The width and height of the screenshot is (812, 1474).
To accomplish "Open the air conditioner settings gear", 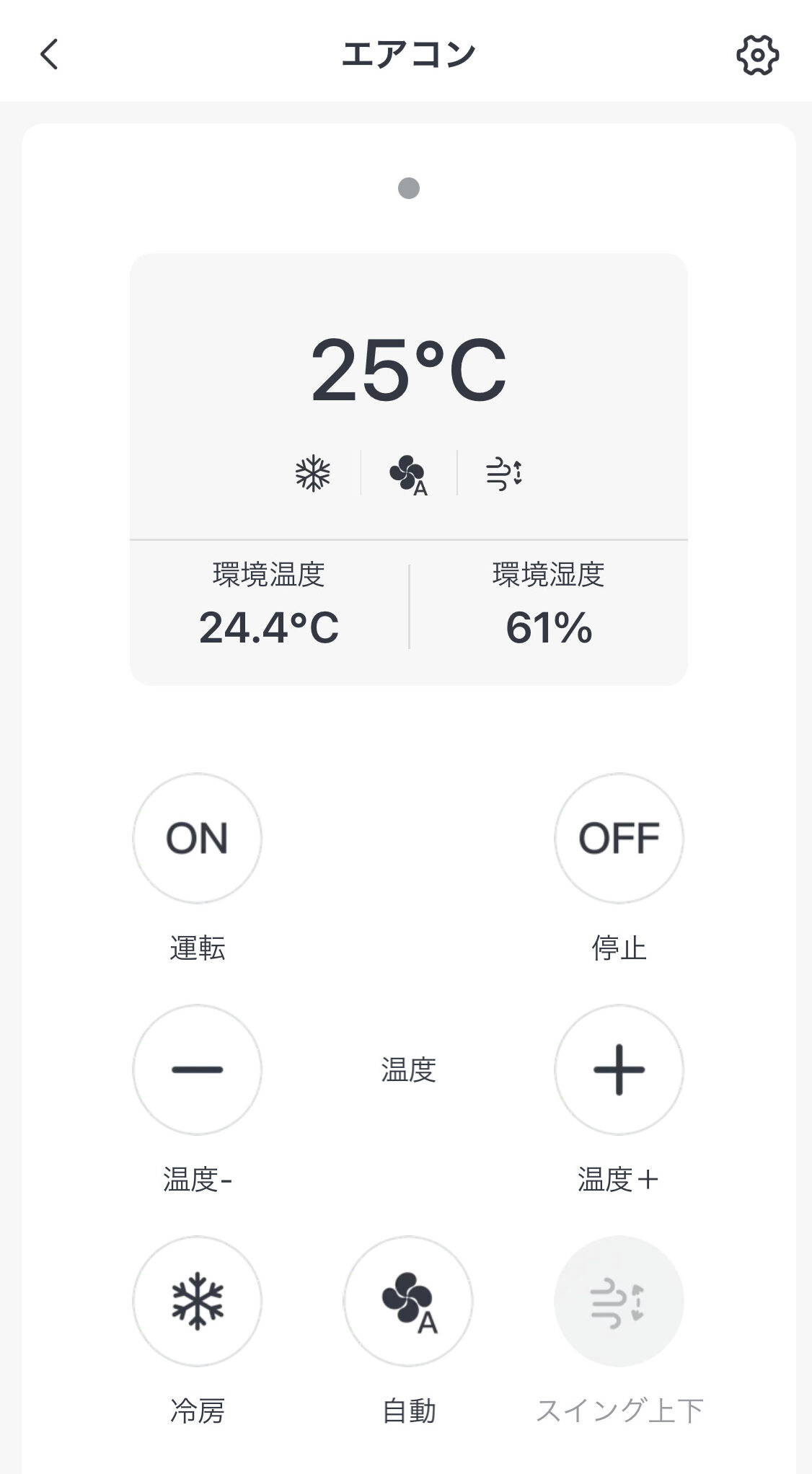I will [757, 55].
